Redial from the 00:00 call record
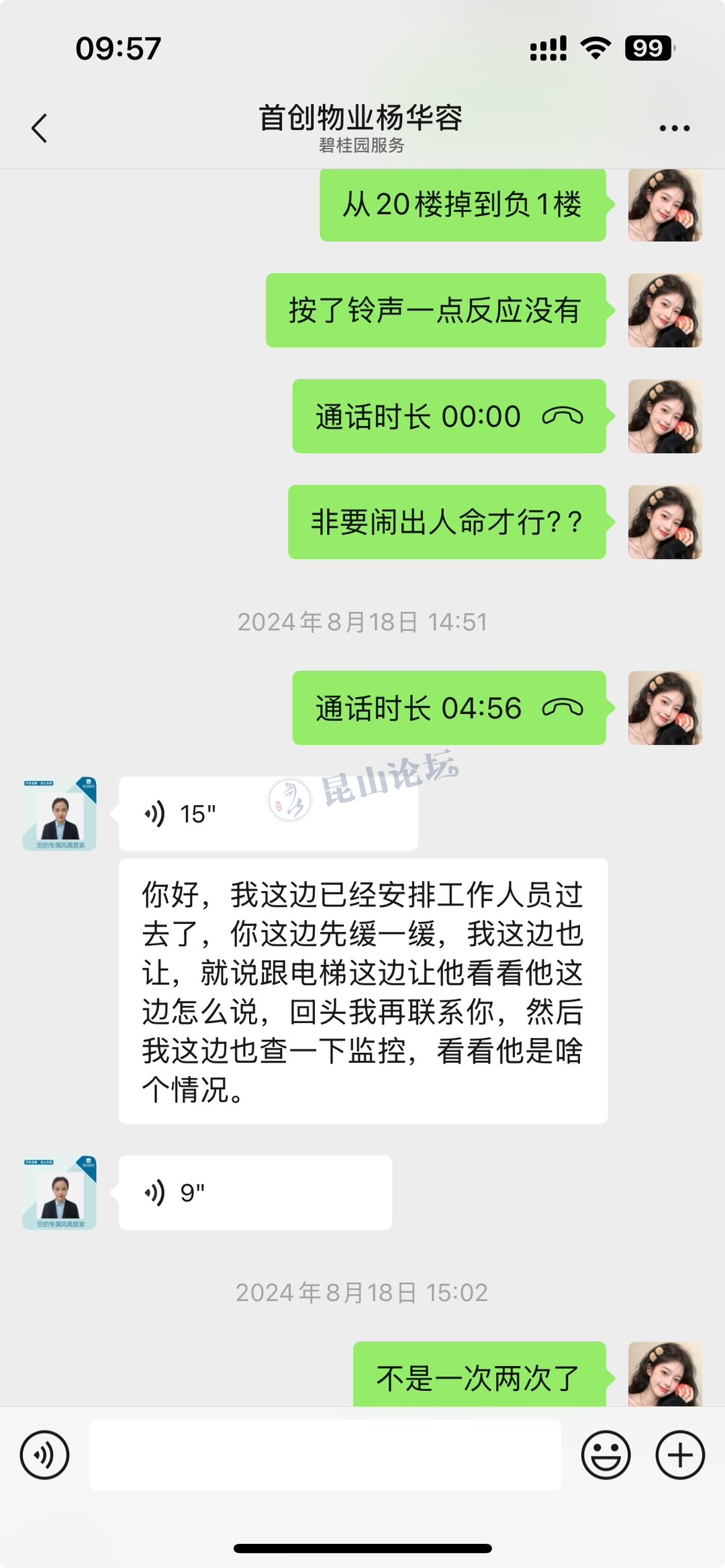725x1568 pixels. click(x=448, y=416)
